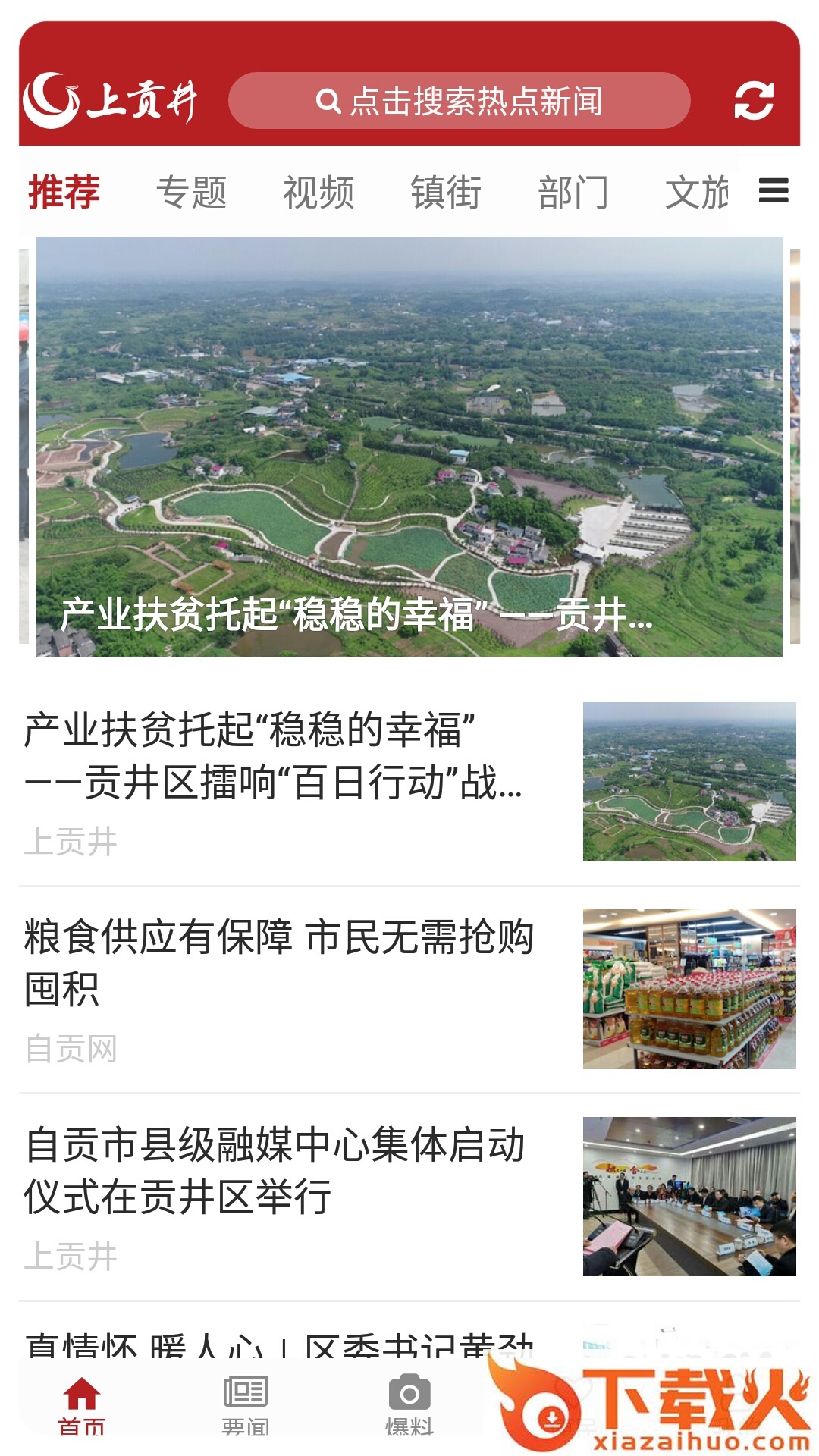Viewport: 819px width, 1456px height.
Task: Switch to the 要闻 bottom tab
Action: point(245,1404)
